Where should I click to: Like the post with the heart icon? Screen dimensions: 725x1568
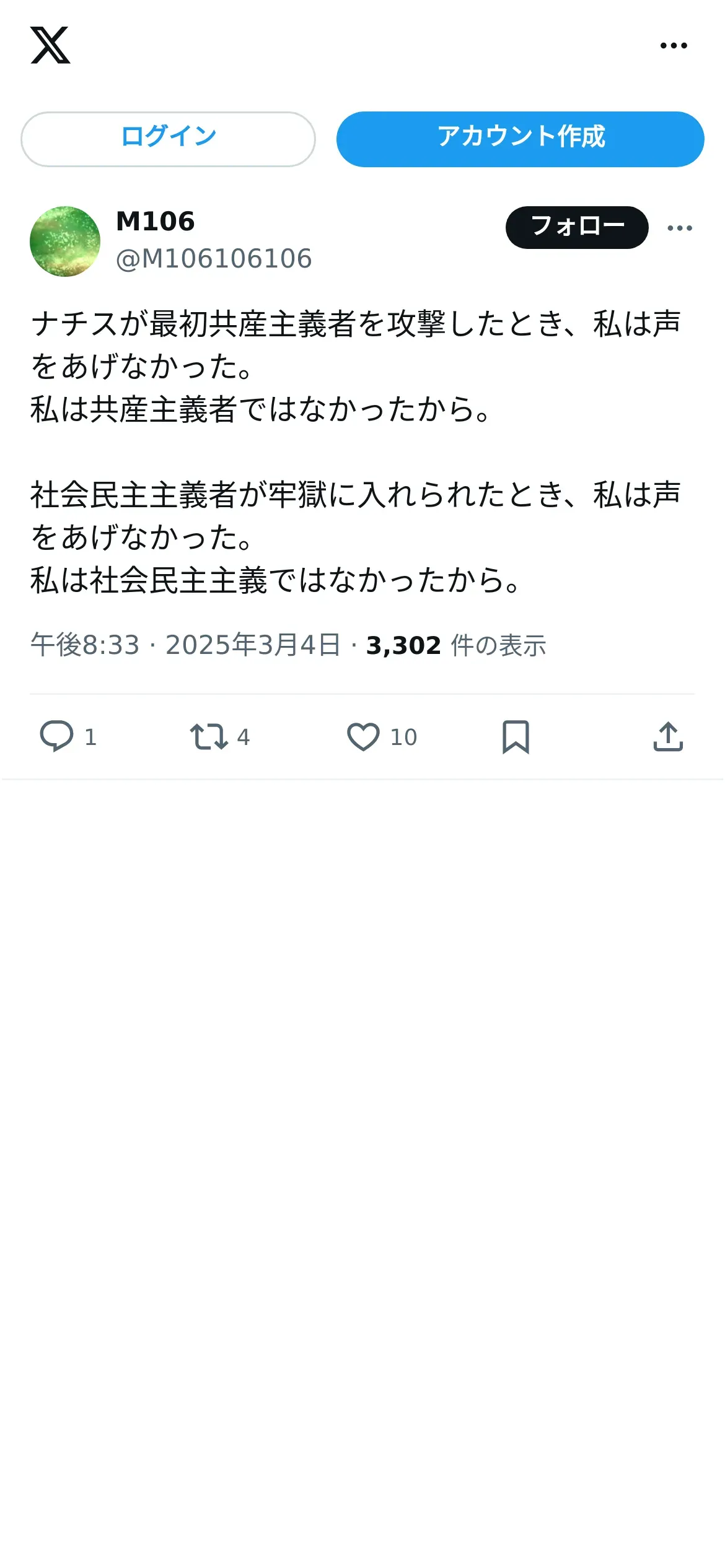point(363,736)
